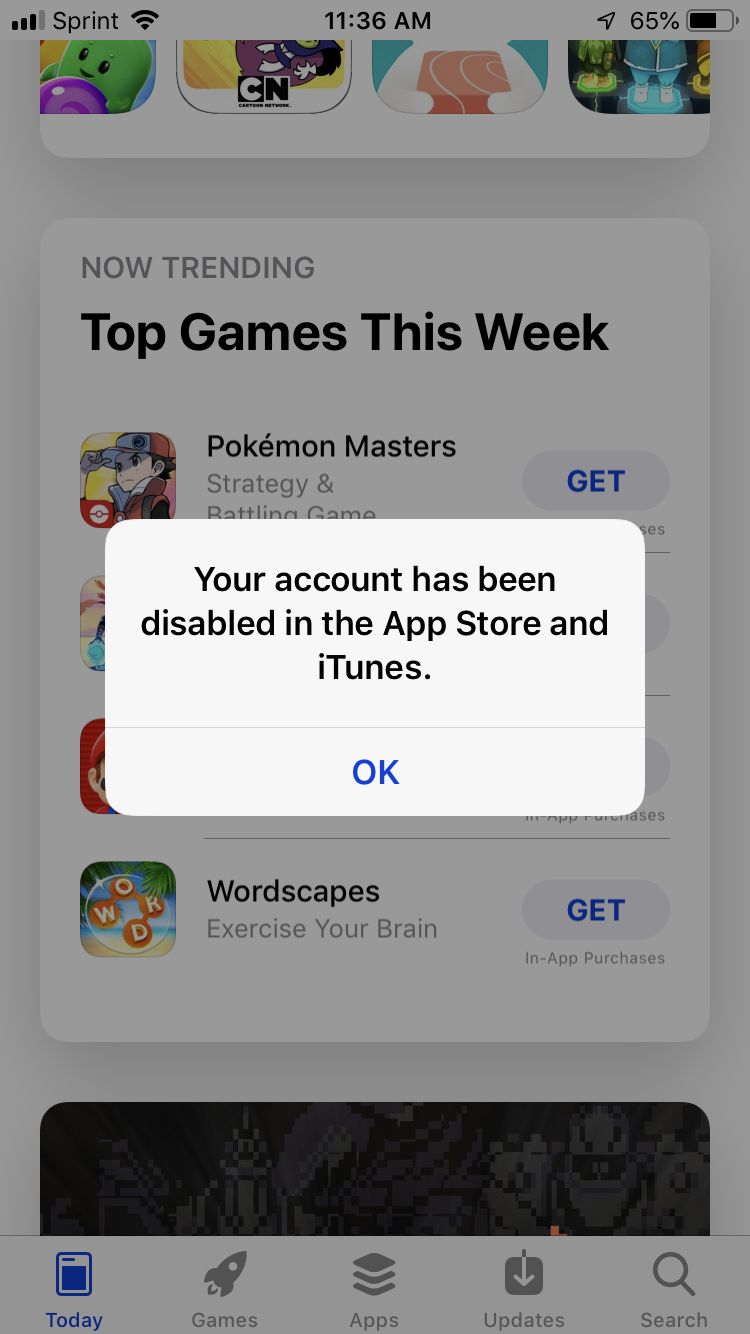This screenshot has height=1334, width=750.
Task: Open the dark banner at the bottom
Action: (x=375, y=1170)
